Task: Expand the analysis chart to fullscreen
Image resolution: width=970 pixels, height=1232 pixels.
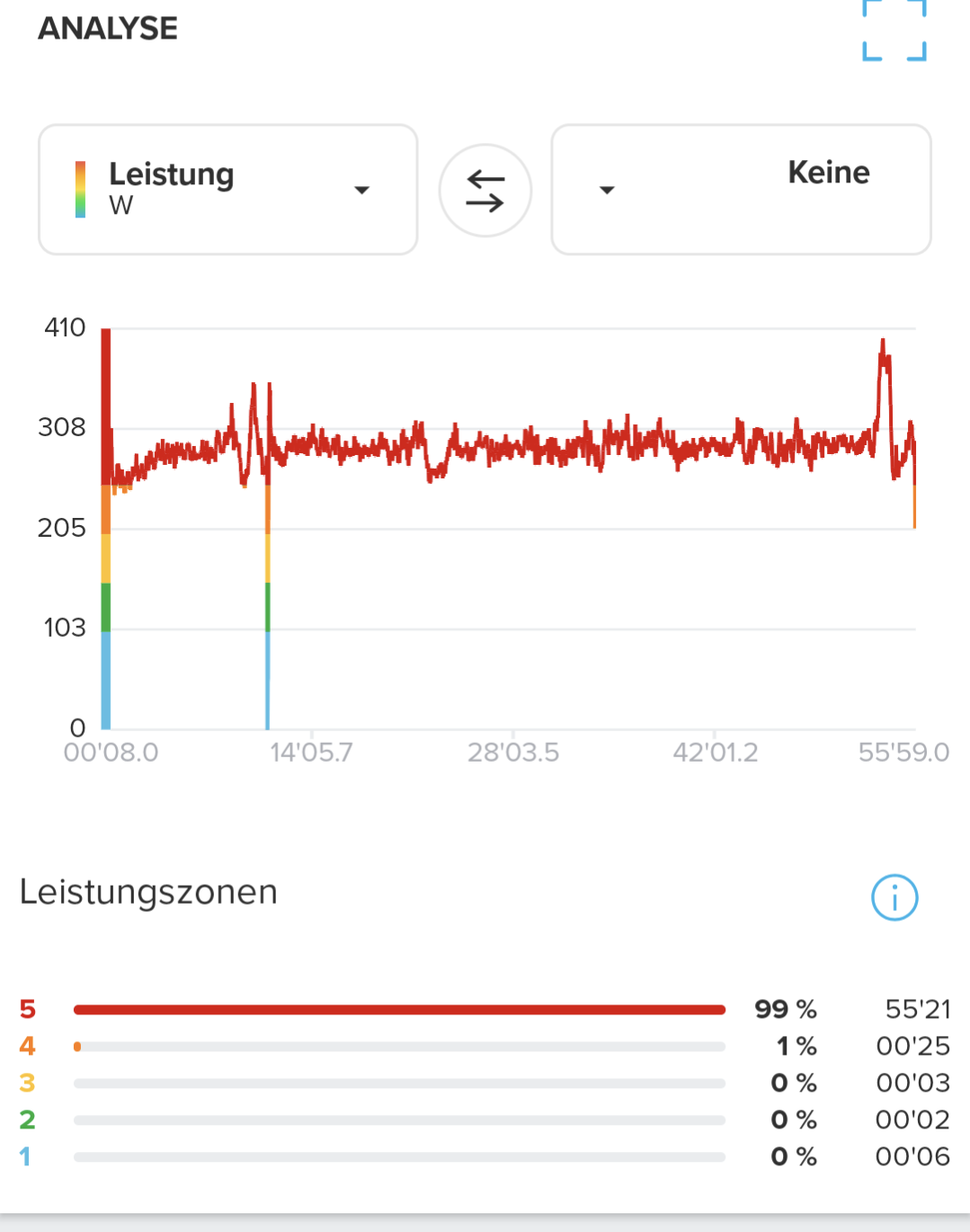Action: click(x=894, y=31)
